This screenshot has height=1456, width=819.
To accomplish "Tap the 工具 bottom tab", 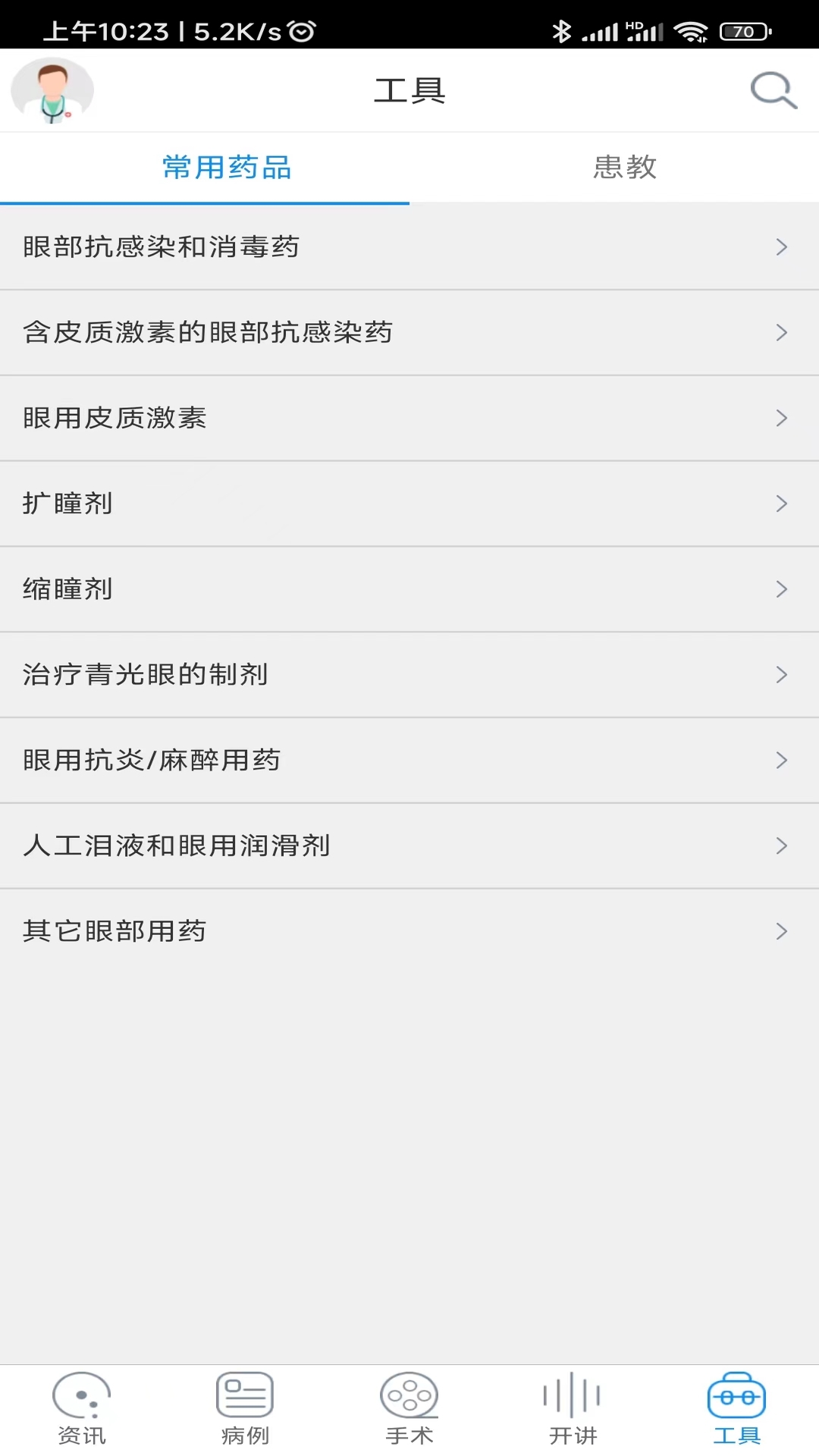I will tap(736, 1409).
